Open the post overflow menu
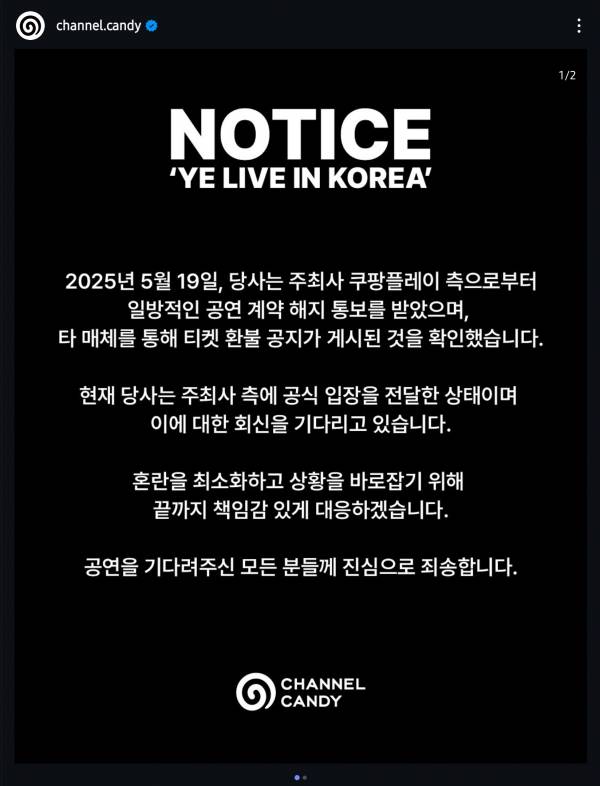This screenshot has width=600, height=786. [577, 25]
